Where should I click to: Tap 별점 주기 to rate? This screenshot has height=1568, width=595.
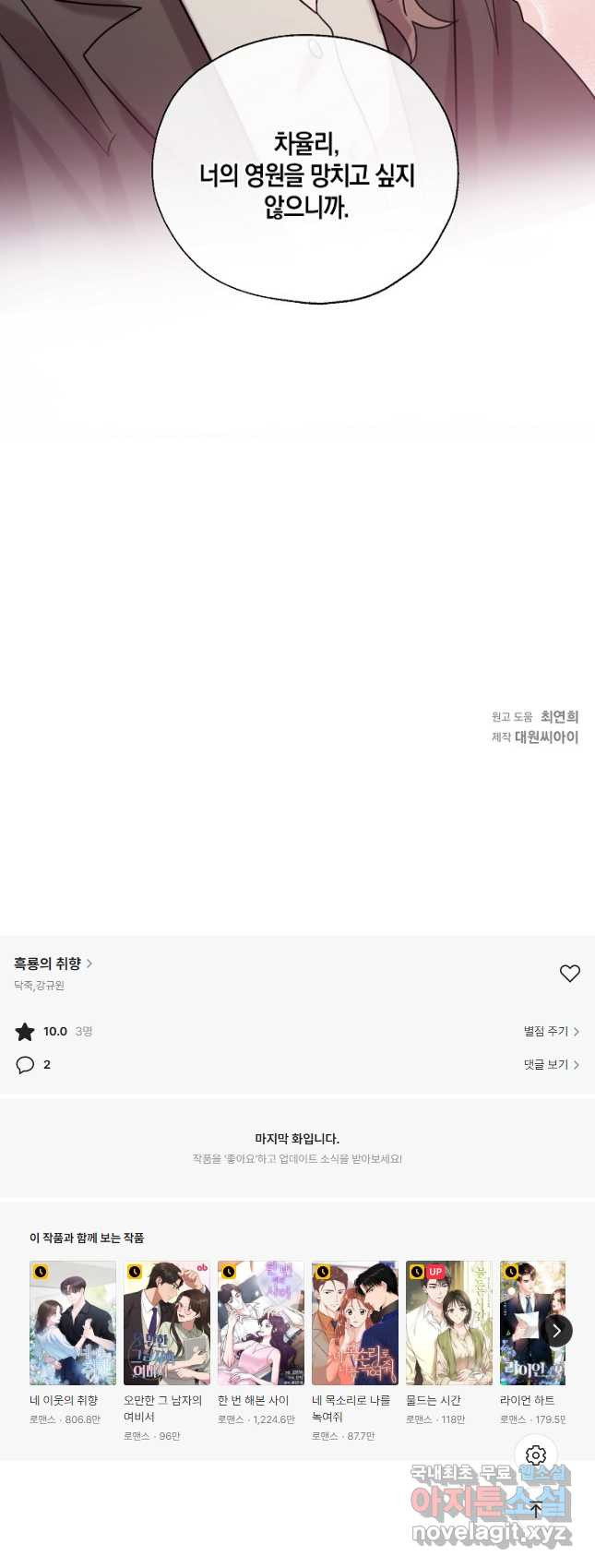coord(551,1032)
